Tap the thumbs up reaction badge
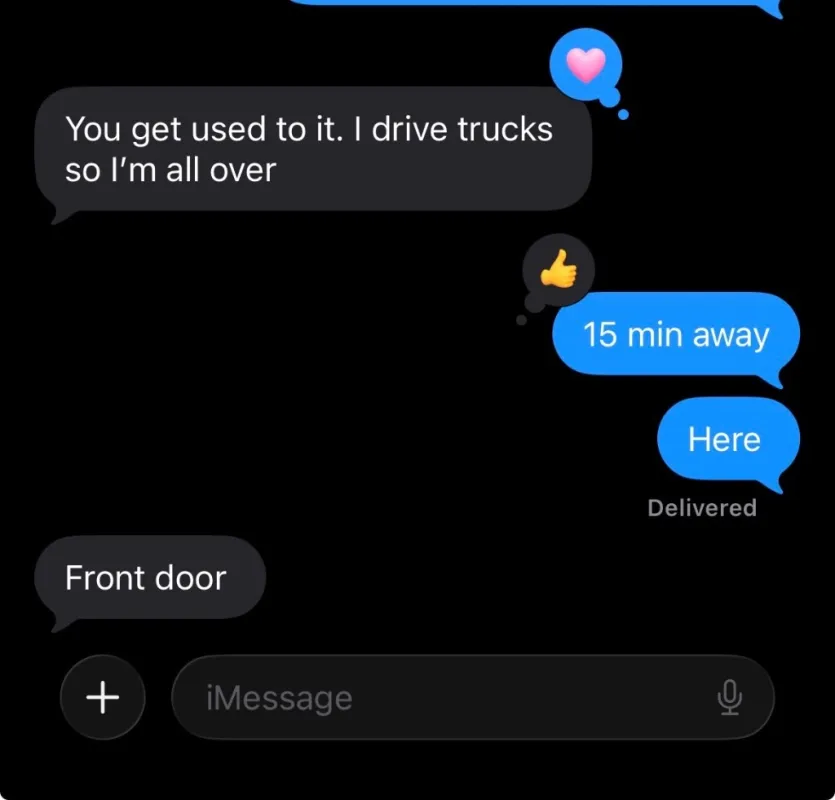This screenshot has height=800, width=835. [559, 269]
